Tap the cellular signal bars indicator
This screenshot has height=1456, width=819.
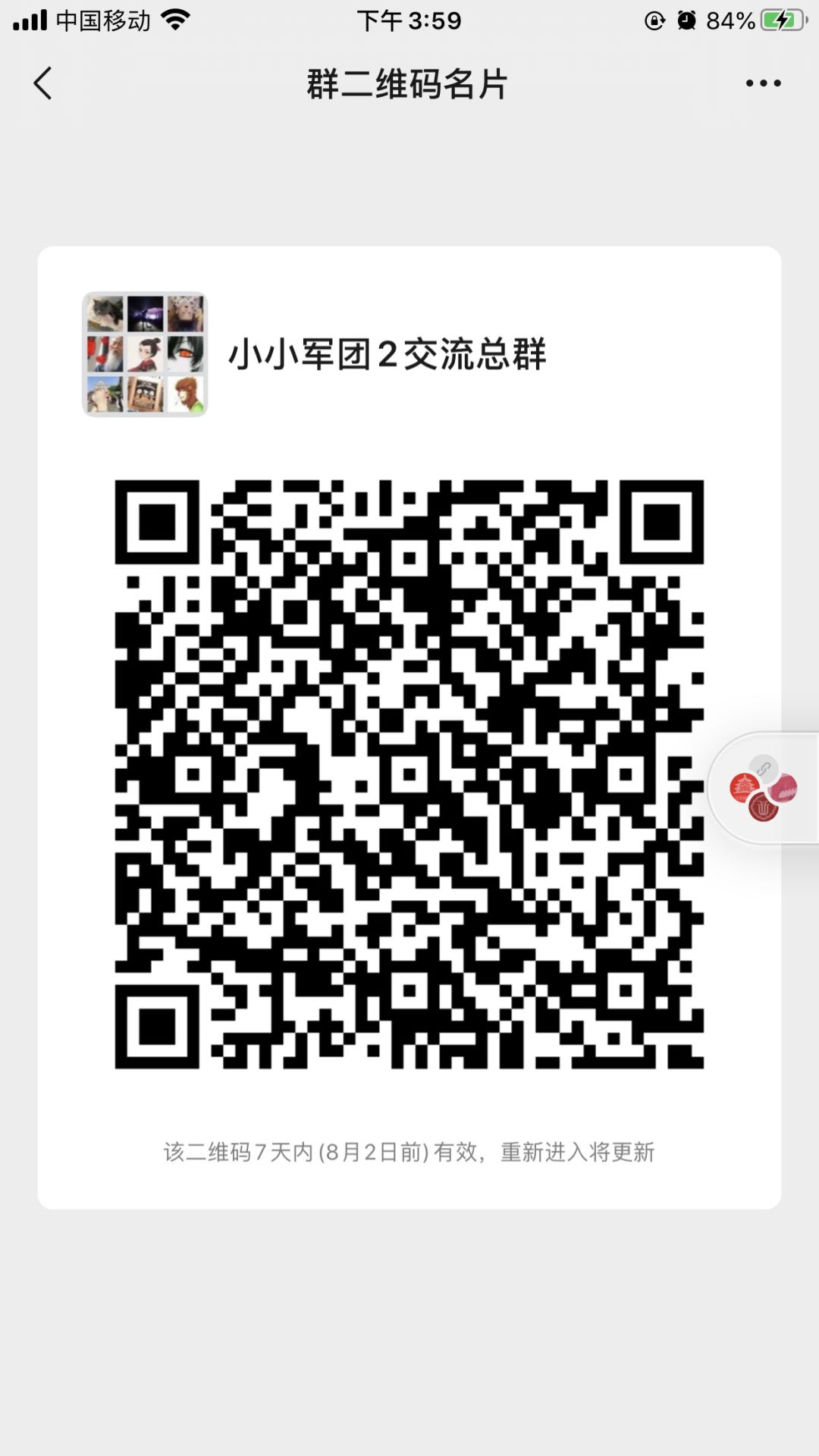32,20
